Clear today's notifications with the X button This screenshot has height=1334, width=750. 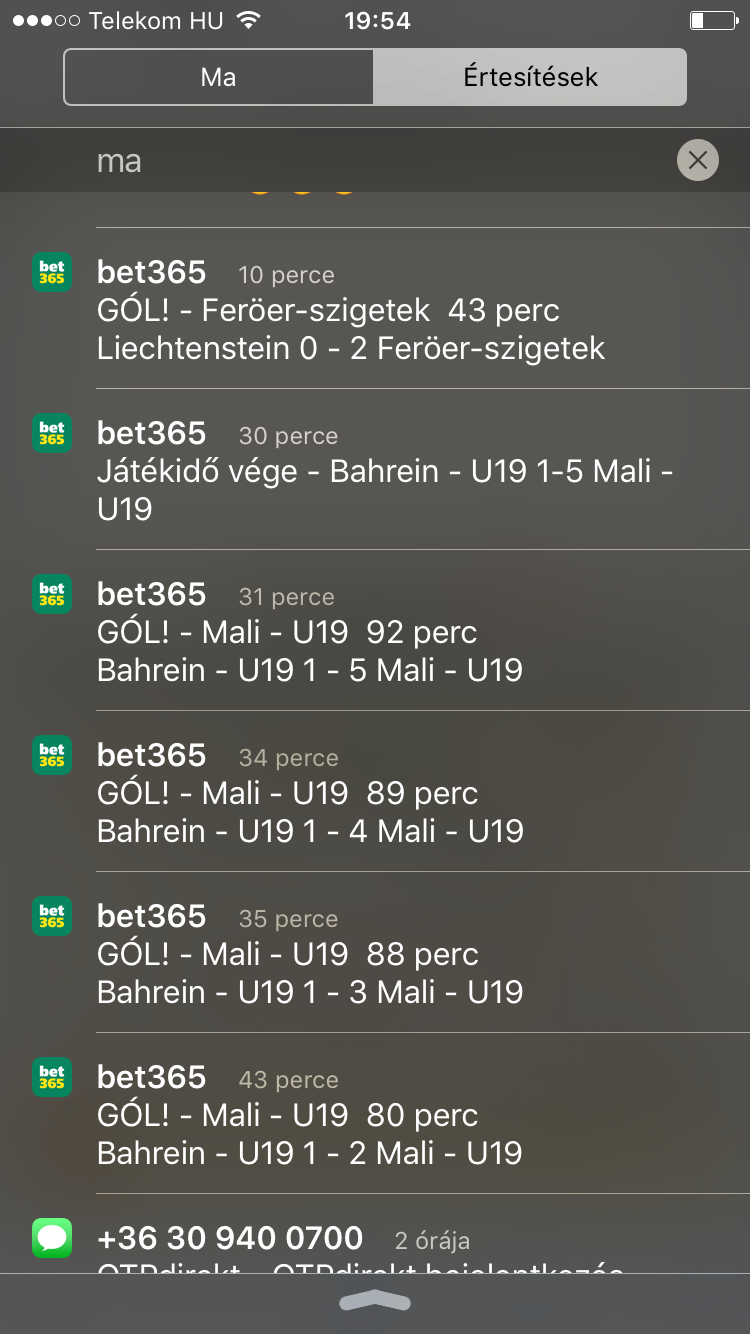(697, 160)
